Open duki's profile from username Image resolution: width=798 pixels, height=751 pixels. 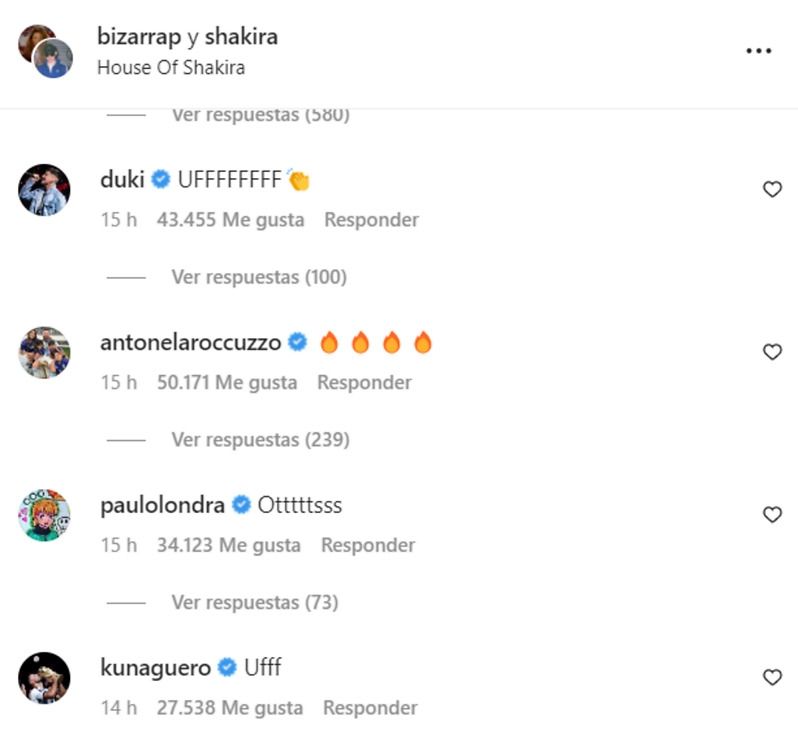pyautogui.click(x=122, y=181)
